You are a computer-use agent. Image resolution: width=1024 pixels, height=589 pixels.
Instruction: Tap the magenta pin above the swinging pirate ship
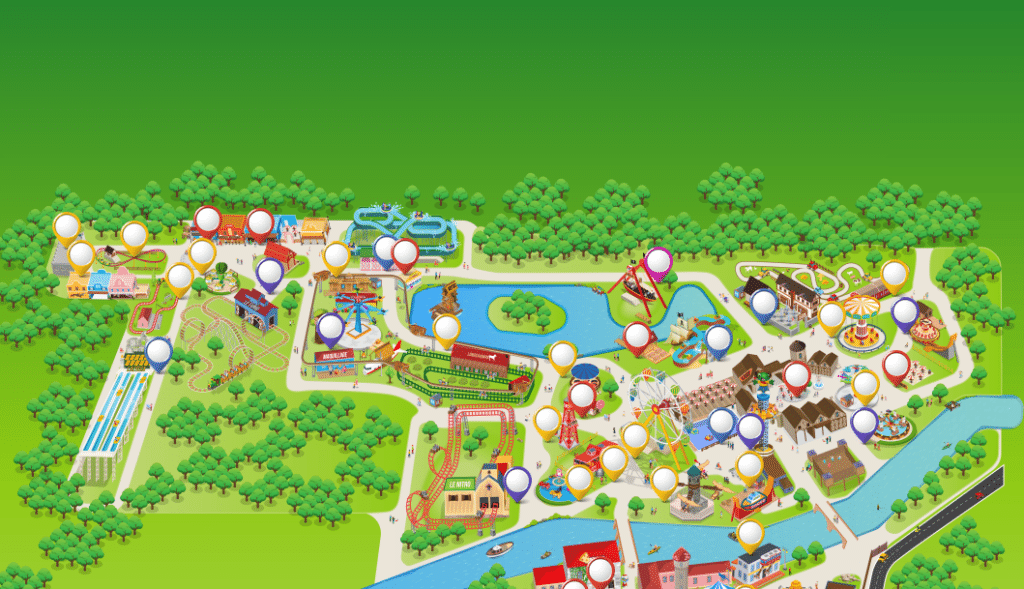658,262
